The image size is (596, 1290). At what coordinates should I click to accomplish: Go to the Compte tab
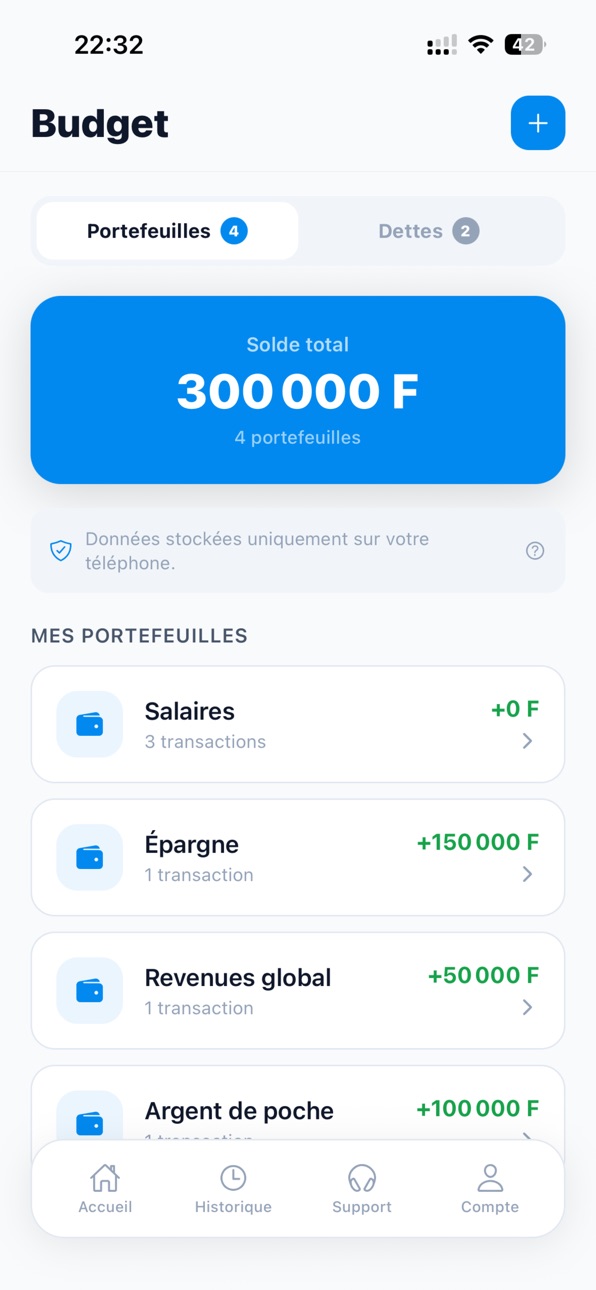tap(490, 1189)
